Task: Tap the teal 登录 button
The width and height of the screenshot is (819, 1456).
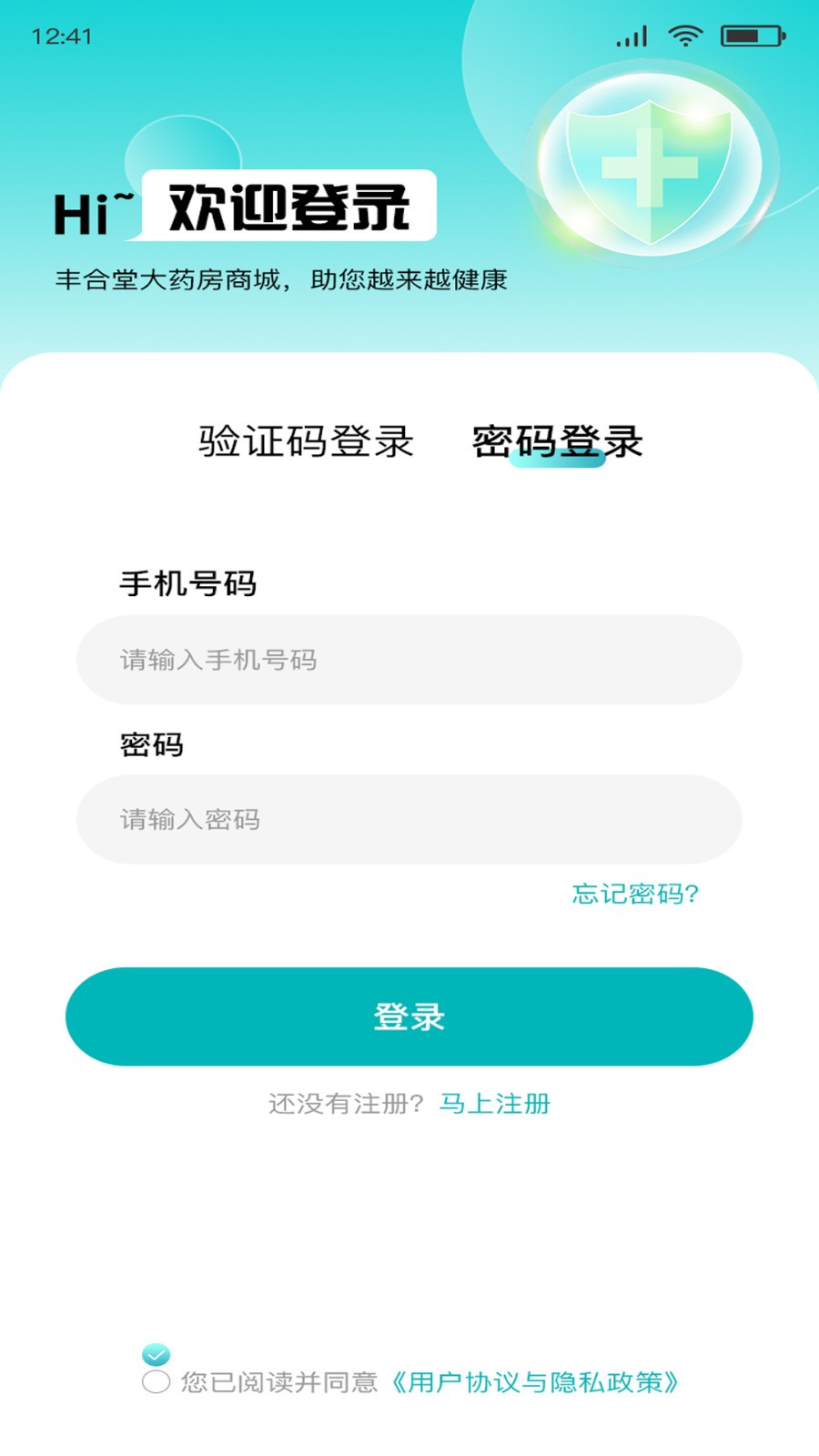Action: tap(409, 1016)
